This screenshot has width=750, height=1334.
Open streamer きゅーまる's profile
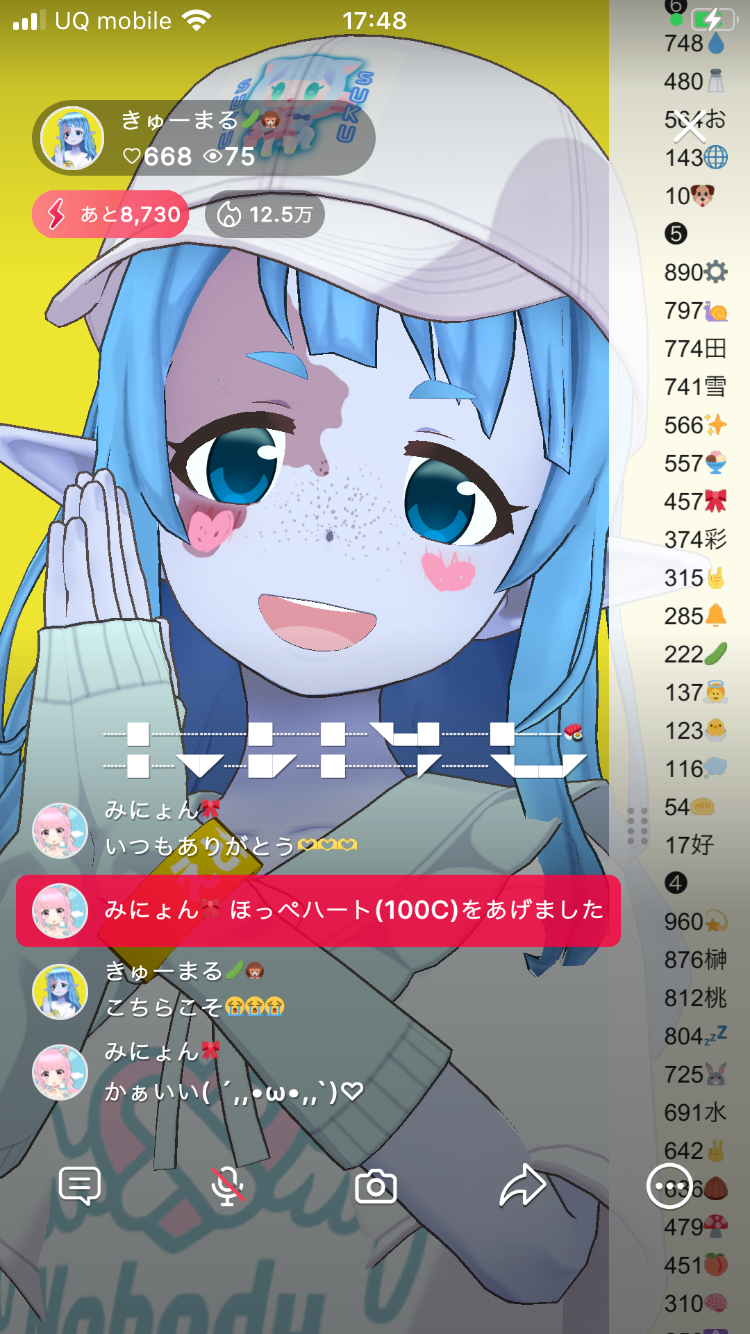point(72,139)
